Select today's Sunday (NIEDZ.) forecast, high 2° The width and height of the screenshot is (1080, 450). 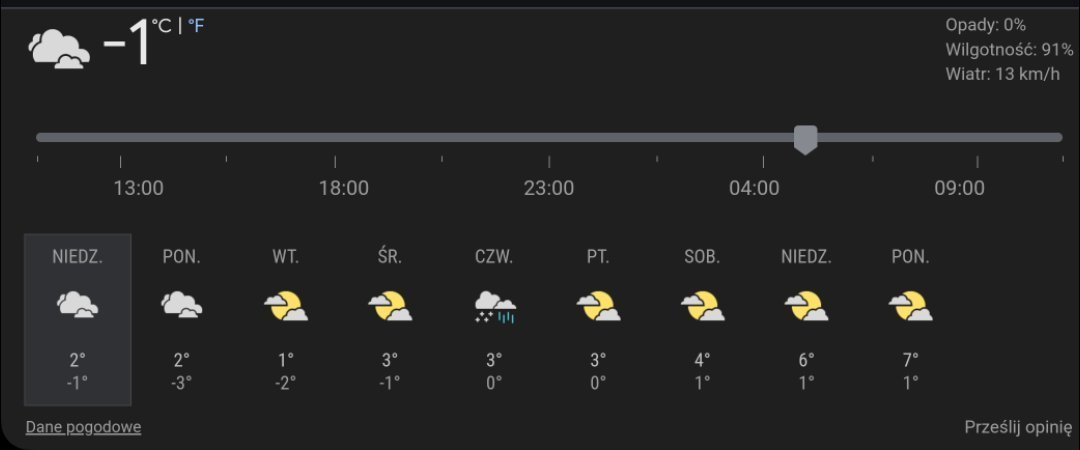(x=78, y=318)
